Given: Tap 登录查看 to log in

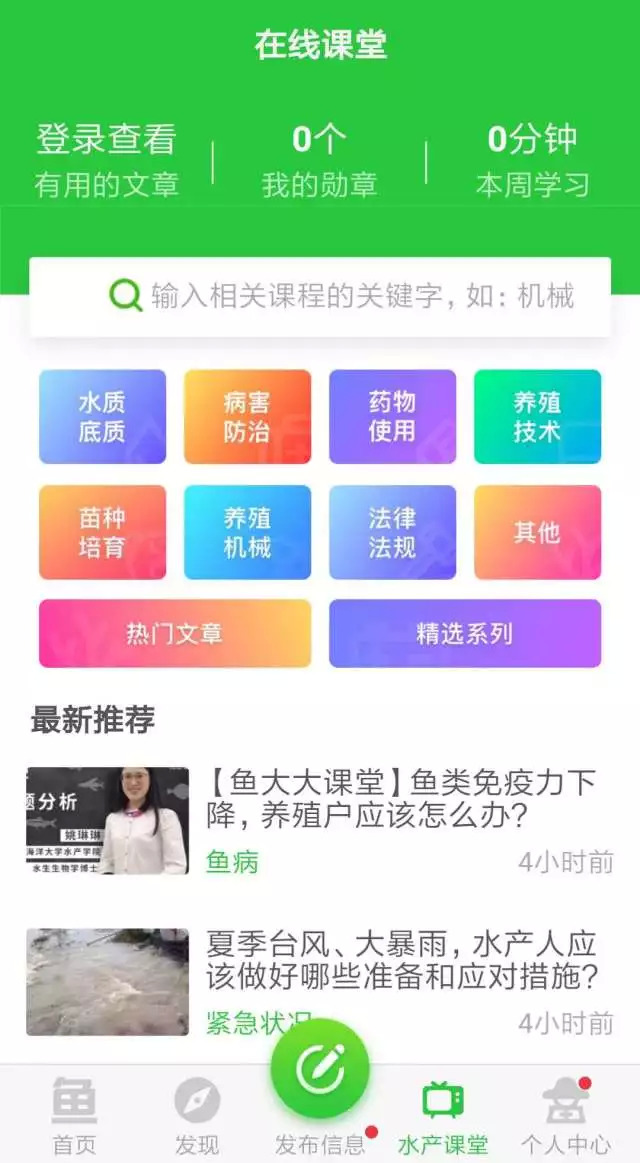Looking at the screenshot, I should coord(106,140).
